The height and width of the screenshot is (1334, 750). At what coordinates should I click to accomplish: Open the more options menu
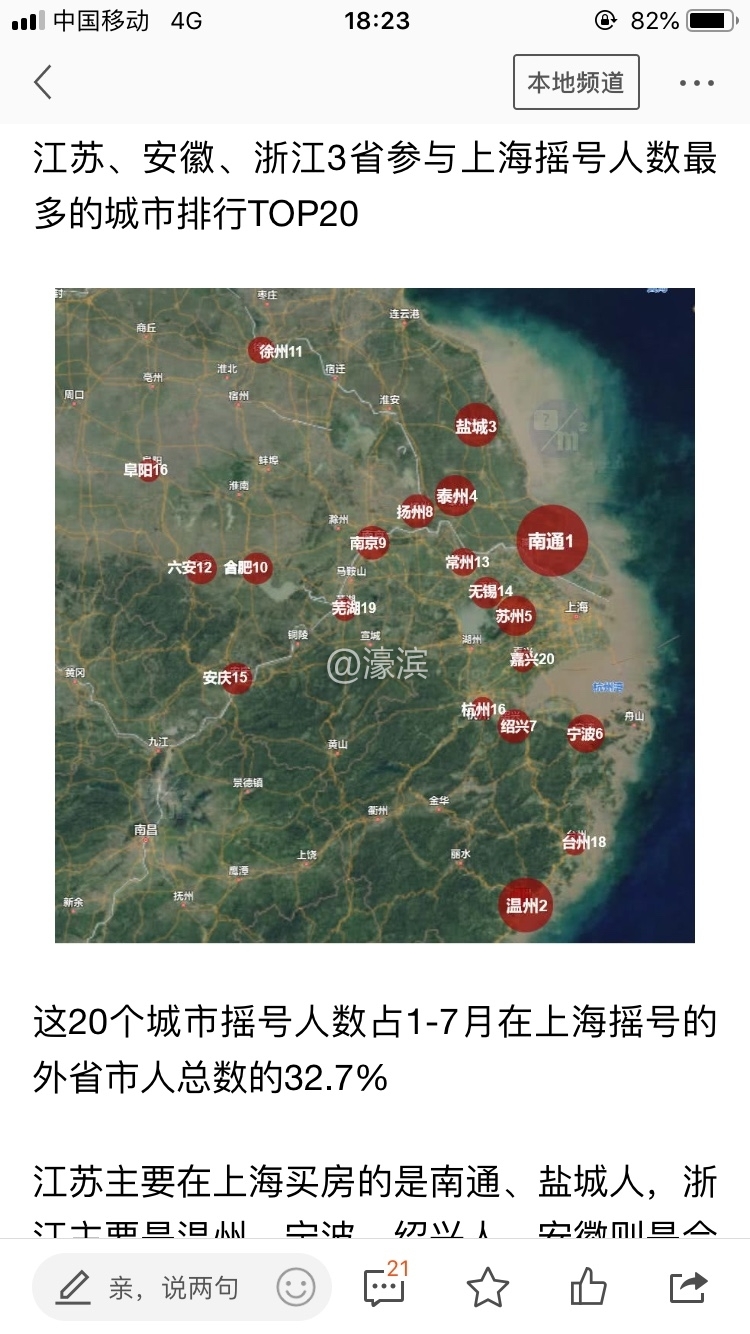tap(695, 83)
